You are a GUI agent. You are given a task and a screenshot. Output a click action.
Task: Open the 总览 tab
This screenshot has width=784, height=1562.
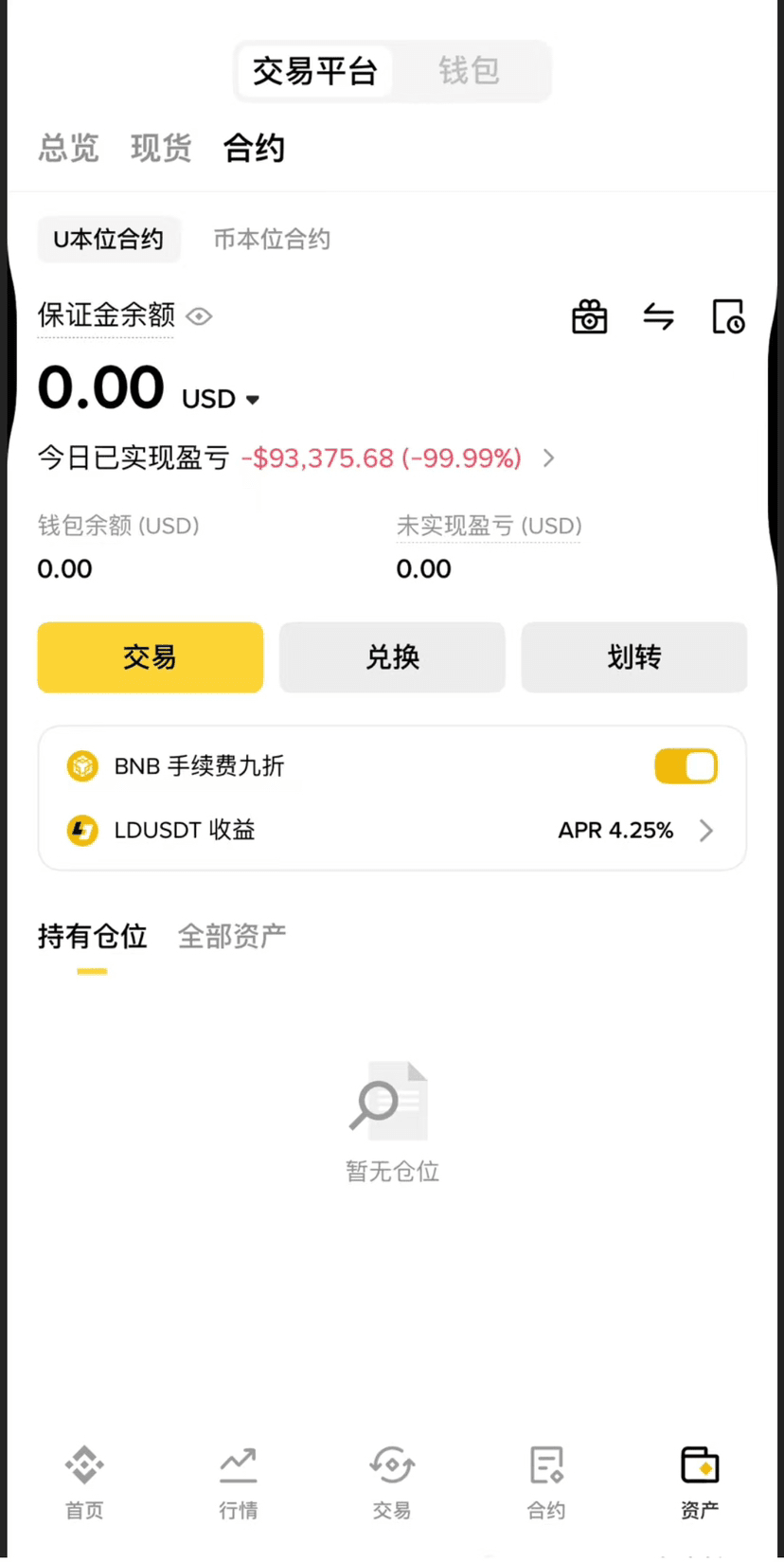click(68, 149)
